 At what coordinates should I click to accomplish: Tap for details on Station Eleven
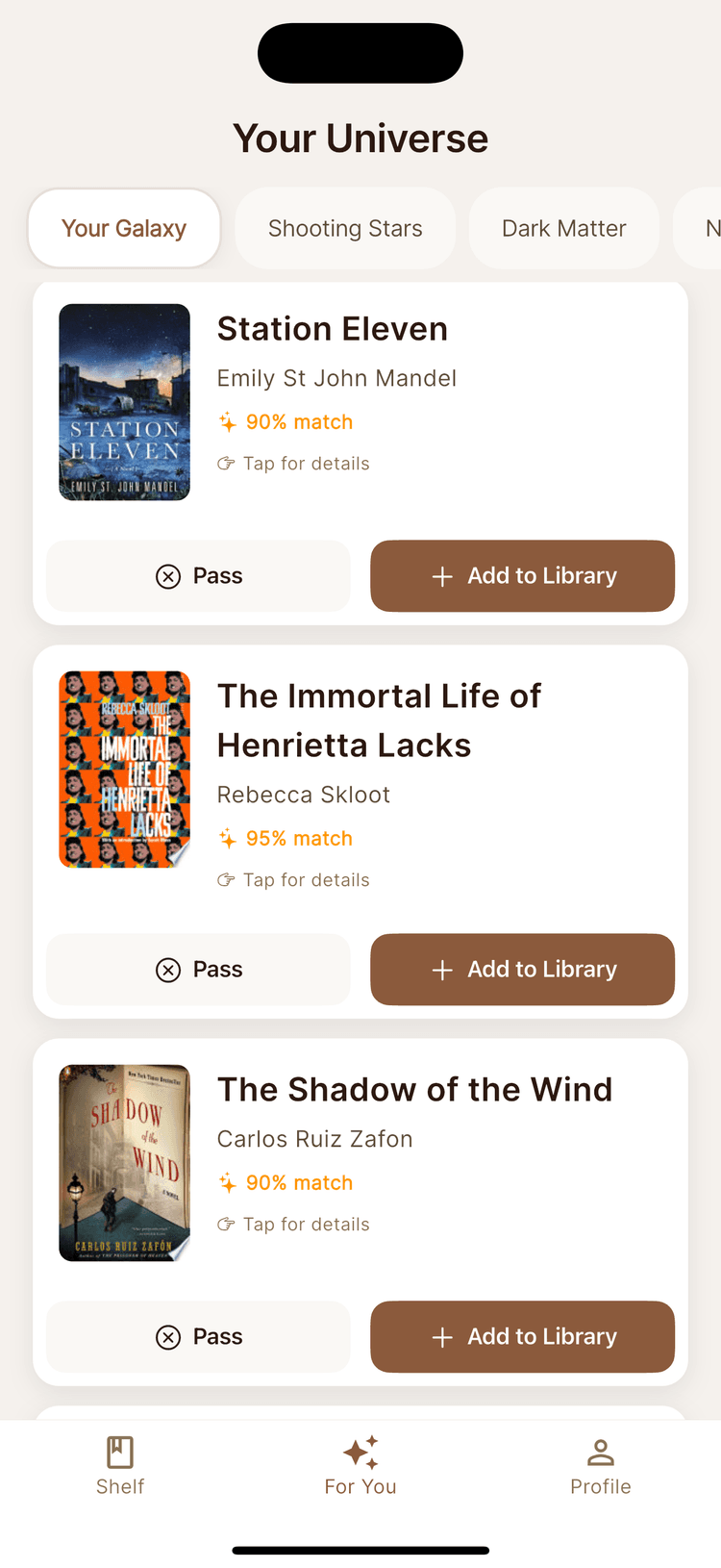(x=293, y=463)
